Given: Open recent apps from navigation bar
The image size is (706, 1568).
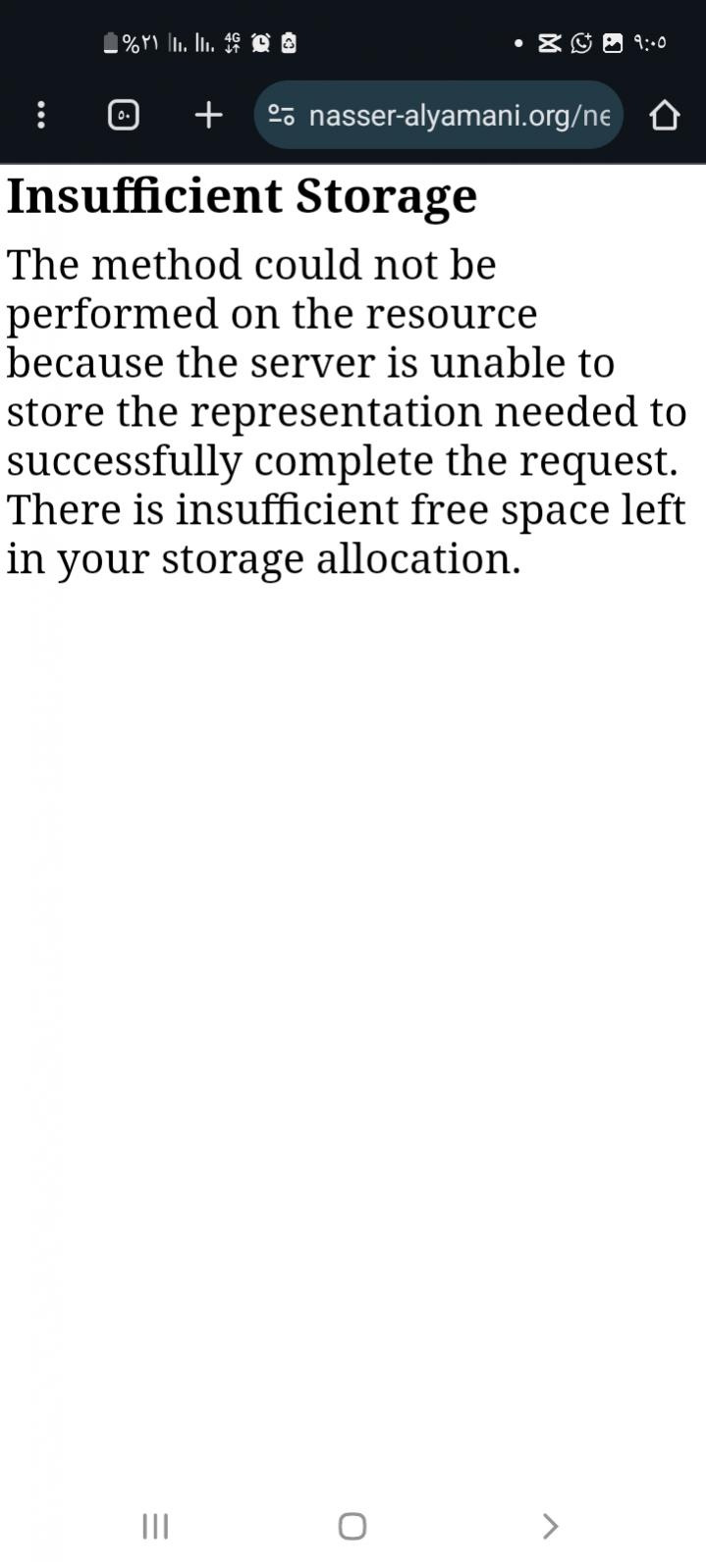Looking at the screenshot, I should click(x=155, y=1526).
